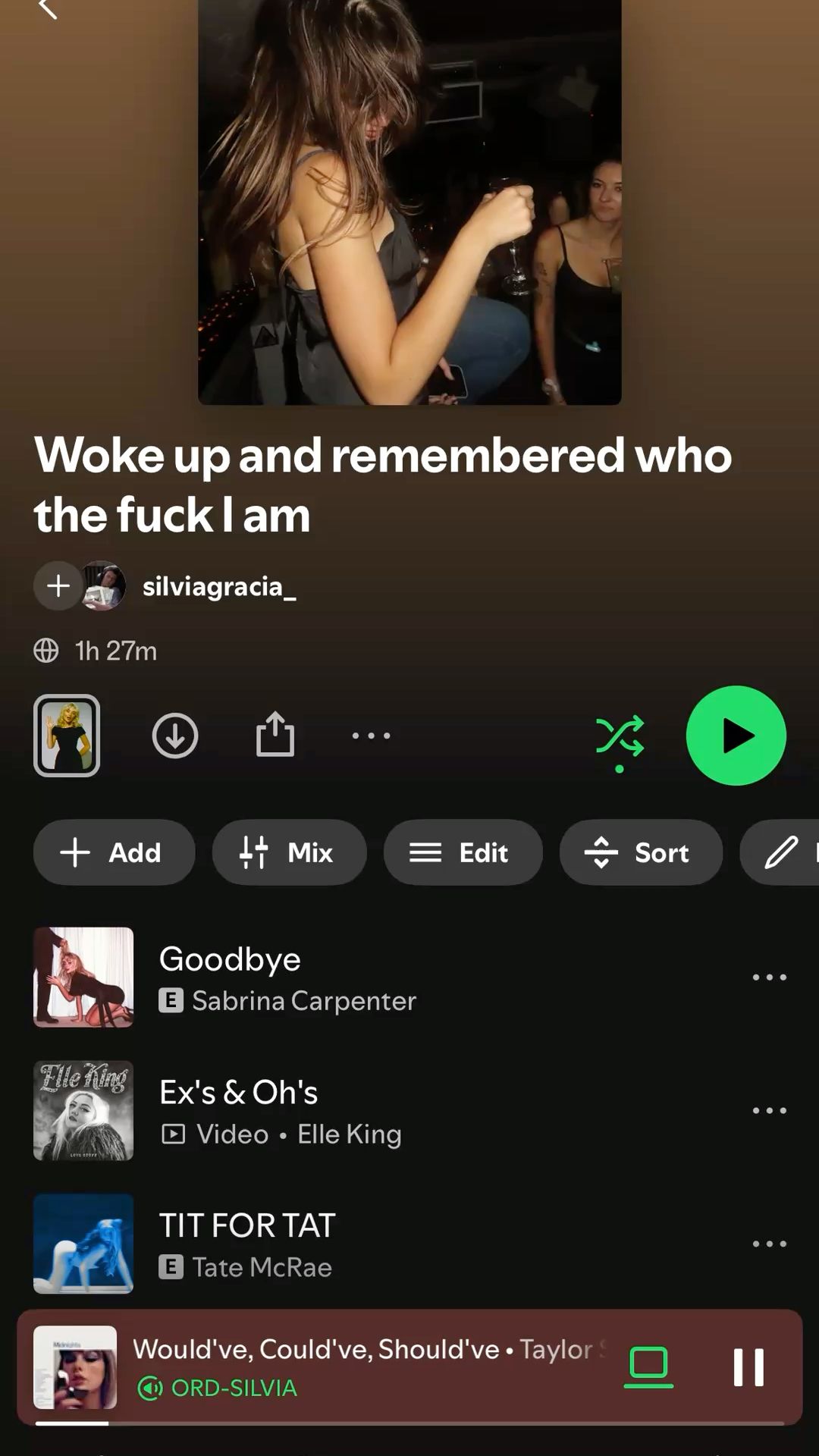Toggle smart shuffle mode
The width and height of the screenshot is (819, 1456).
coord(620,737)
